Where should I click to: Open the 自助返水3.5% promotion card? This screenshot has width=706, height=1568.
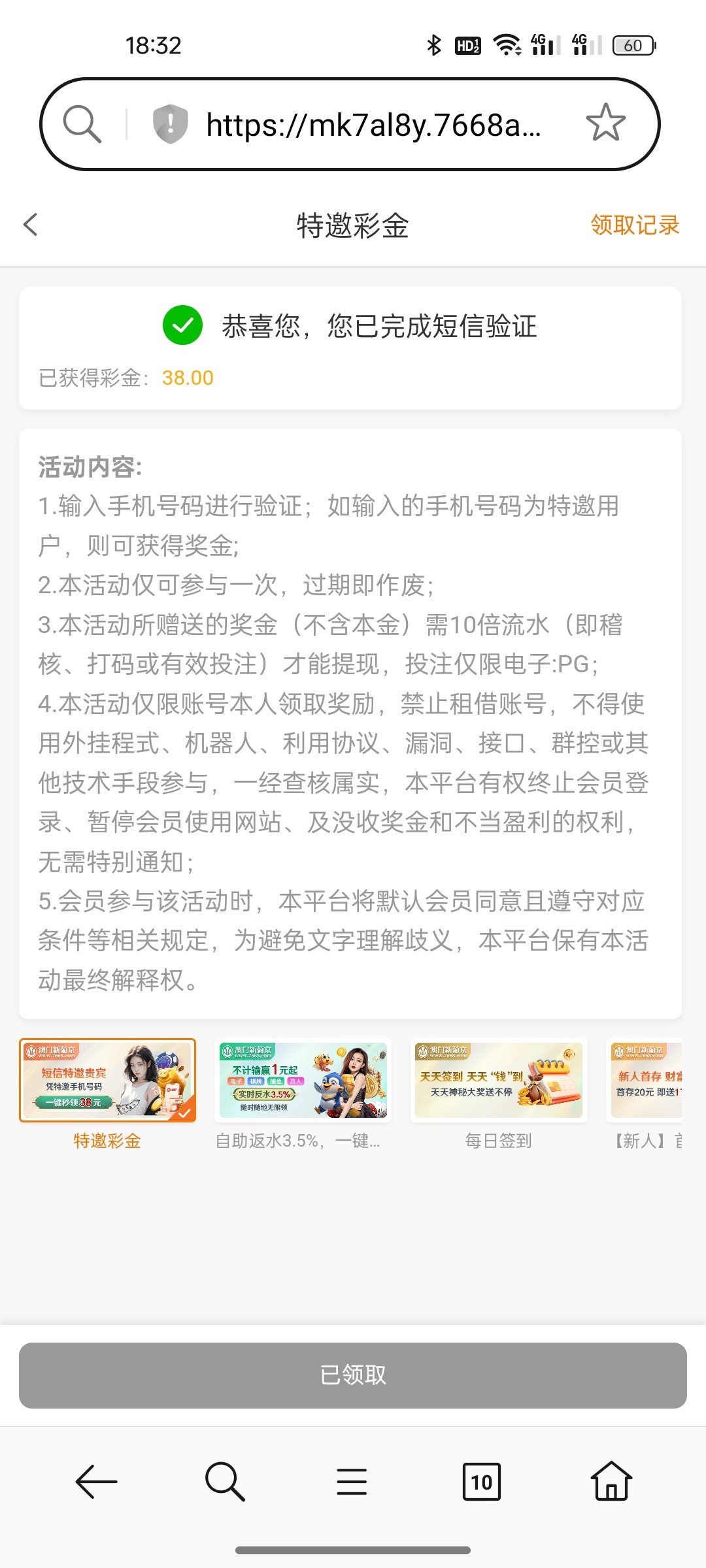(303, 1081)
